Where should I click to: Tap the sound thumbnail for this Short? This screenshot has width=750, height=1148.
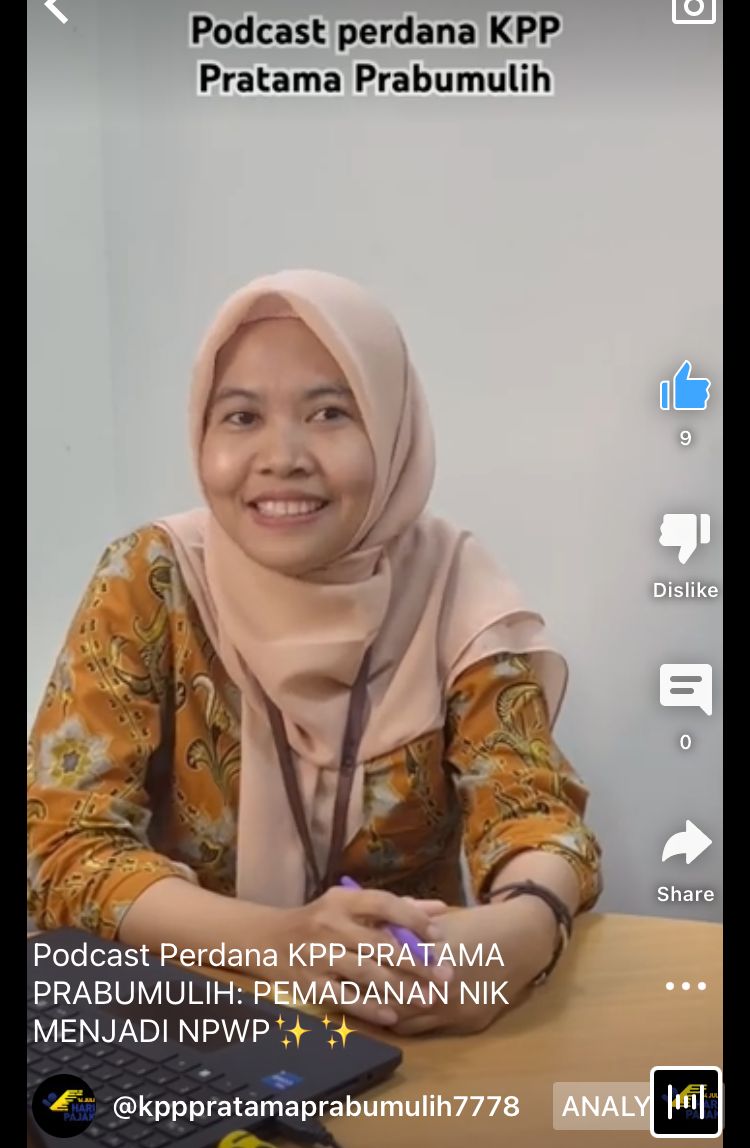point(686,1102)
